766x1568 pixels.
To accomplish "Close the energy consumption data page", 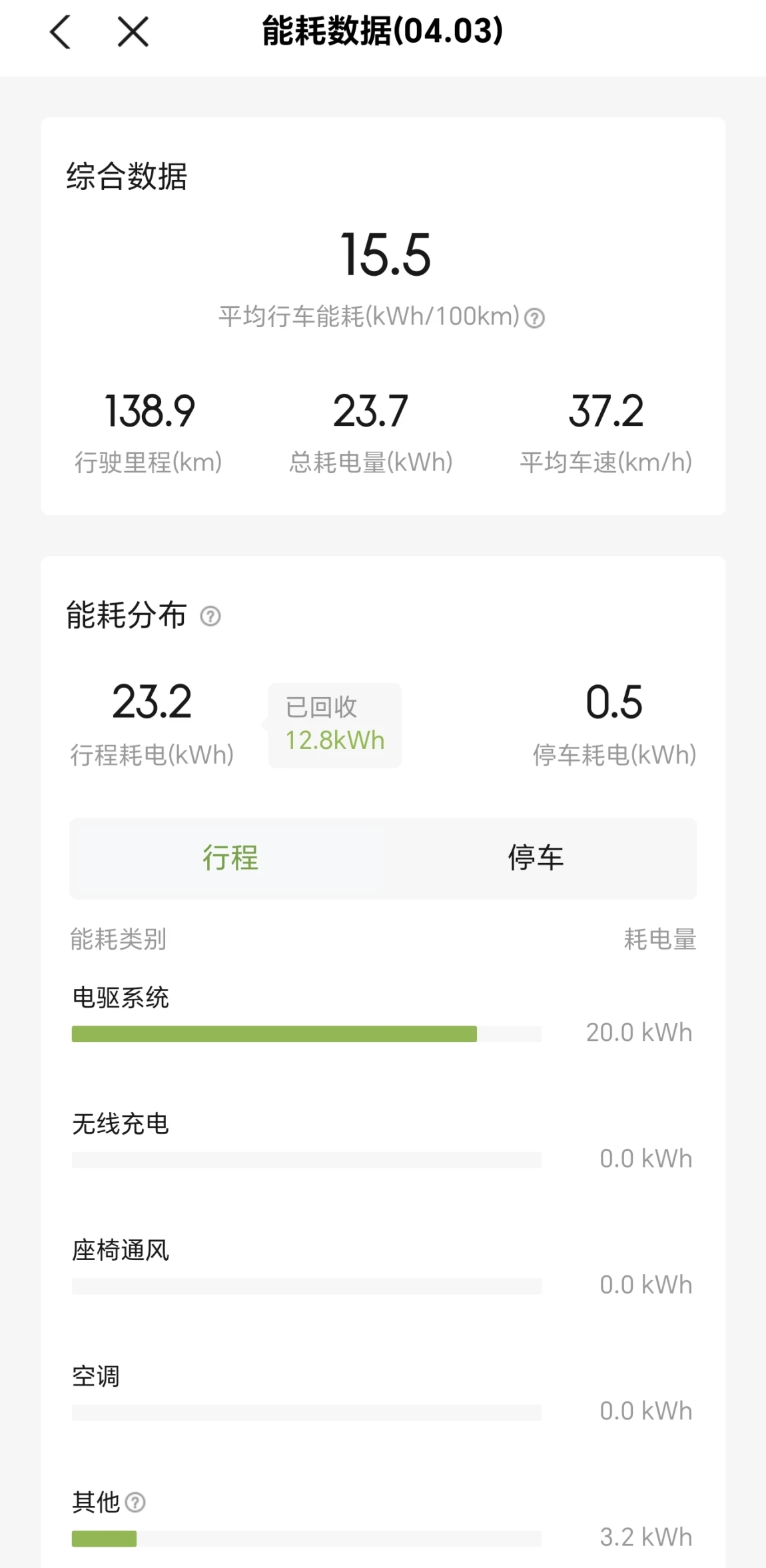I will (133, 32).
